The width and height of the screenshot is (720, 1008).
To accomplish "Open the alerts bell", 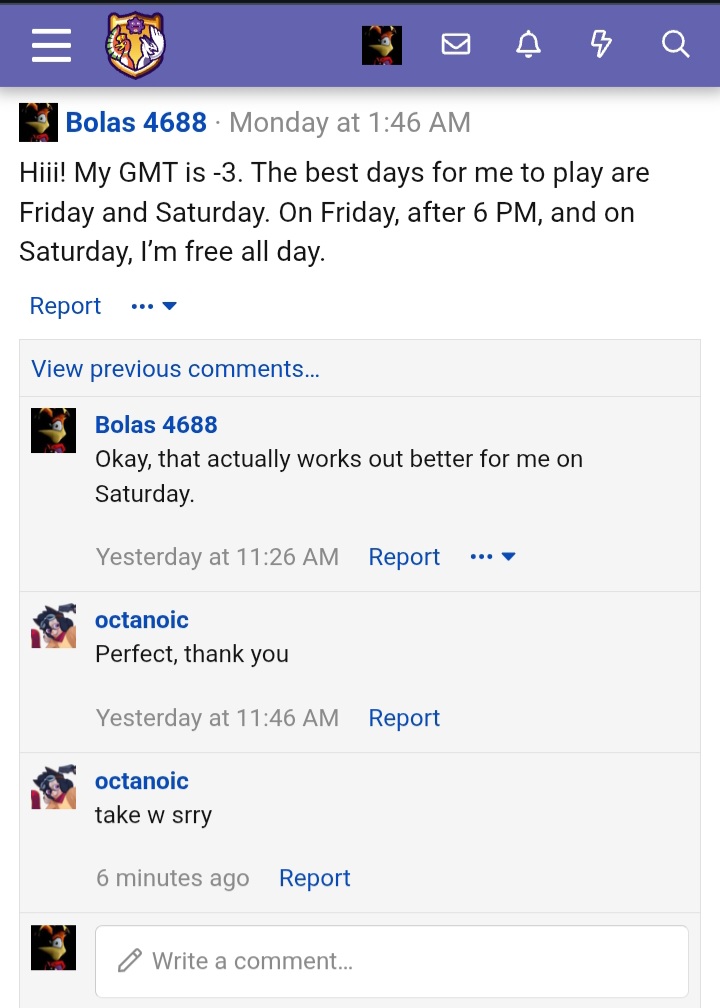I will [x=528, y=45].
